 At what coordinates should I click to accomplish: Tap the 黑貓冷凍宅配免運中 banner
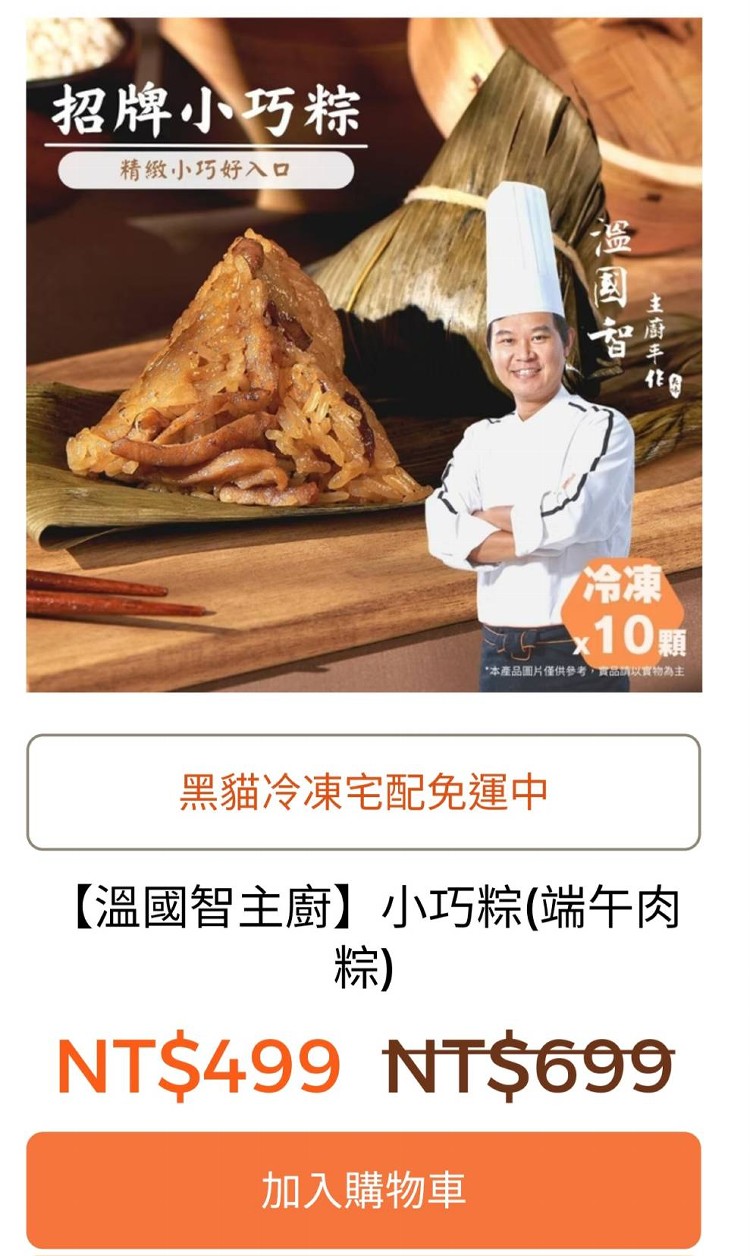pyautogui.click(x=364, y=792)
